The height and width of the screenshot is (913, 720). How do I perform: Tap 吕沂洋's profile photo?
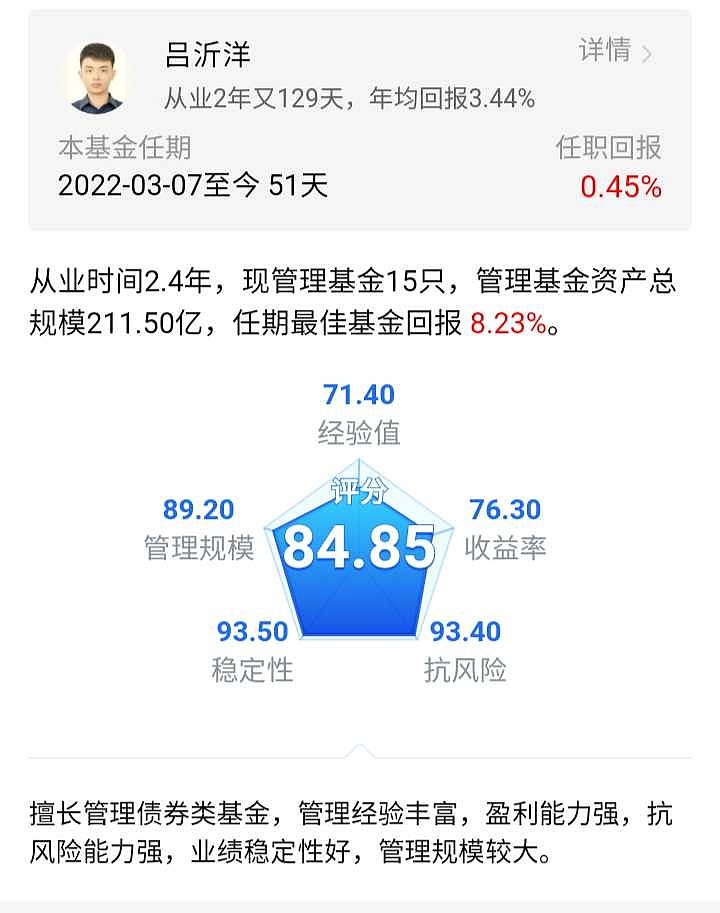(97, 76)
